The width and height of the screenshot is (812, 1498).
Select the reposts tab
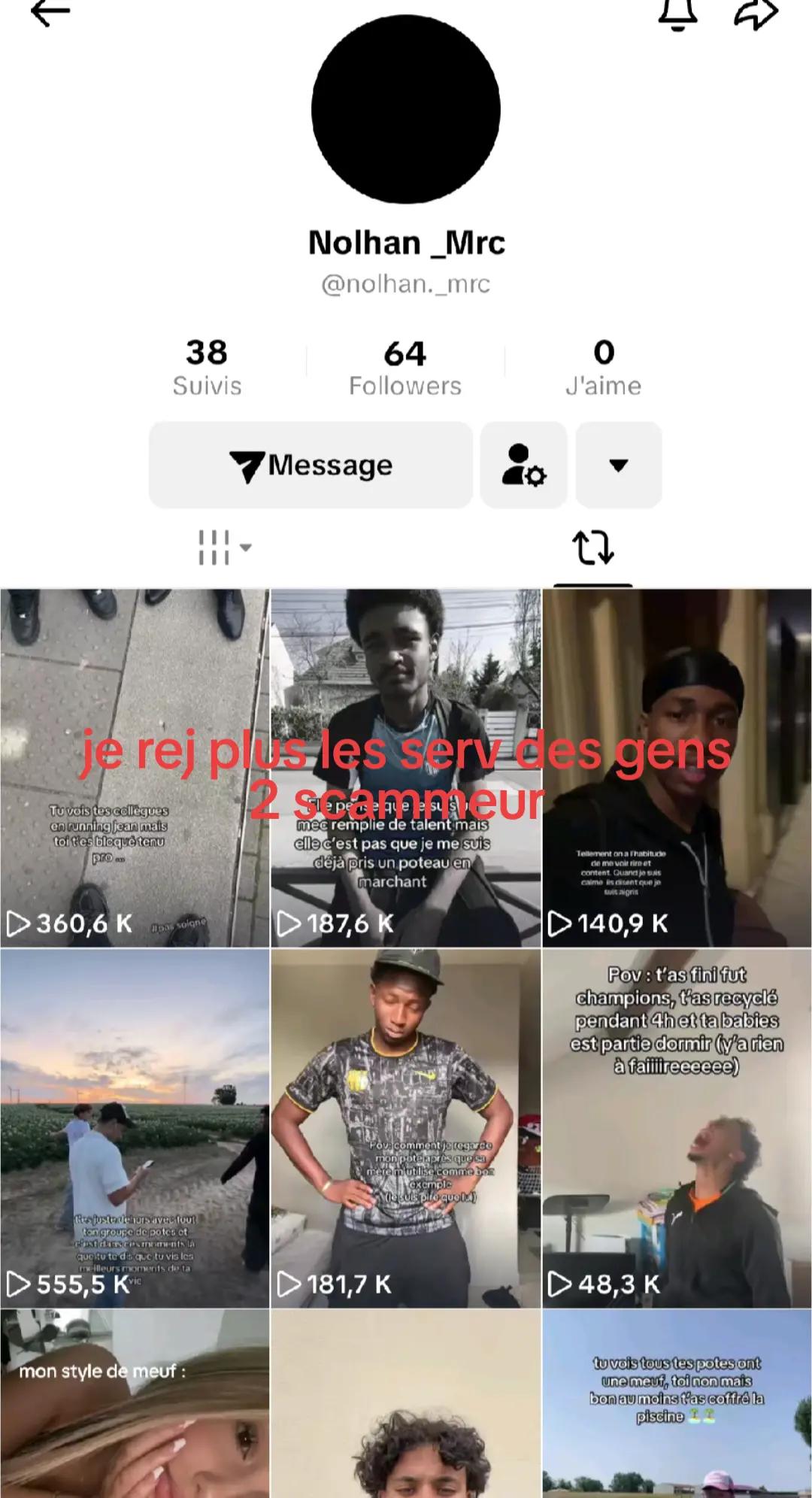tap(592, 547)
